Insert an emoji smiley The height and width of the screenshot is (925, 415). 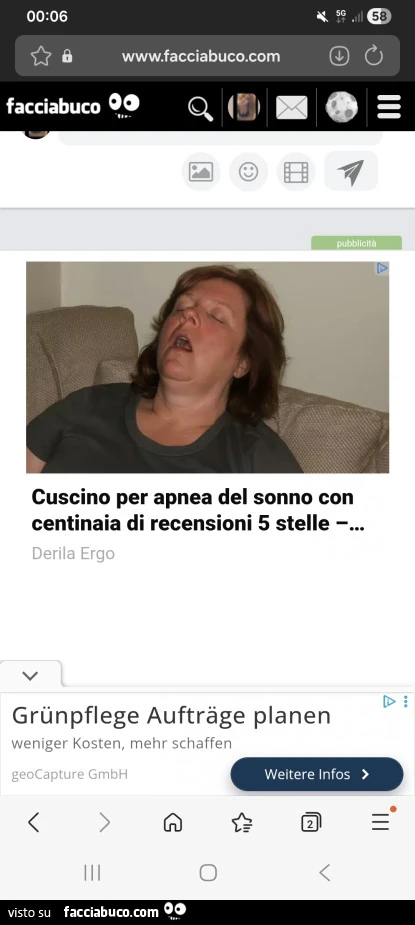(x=249, y=172)
